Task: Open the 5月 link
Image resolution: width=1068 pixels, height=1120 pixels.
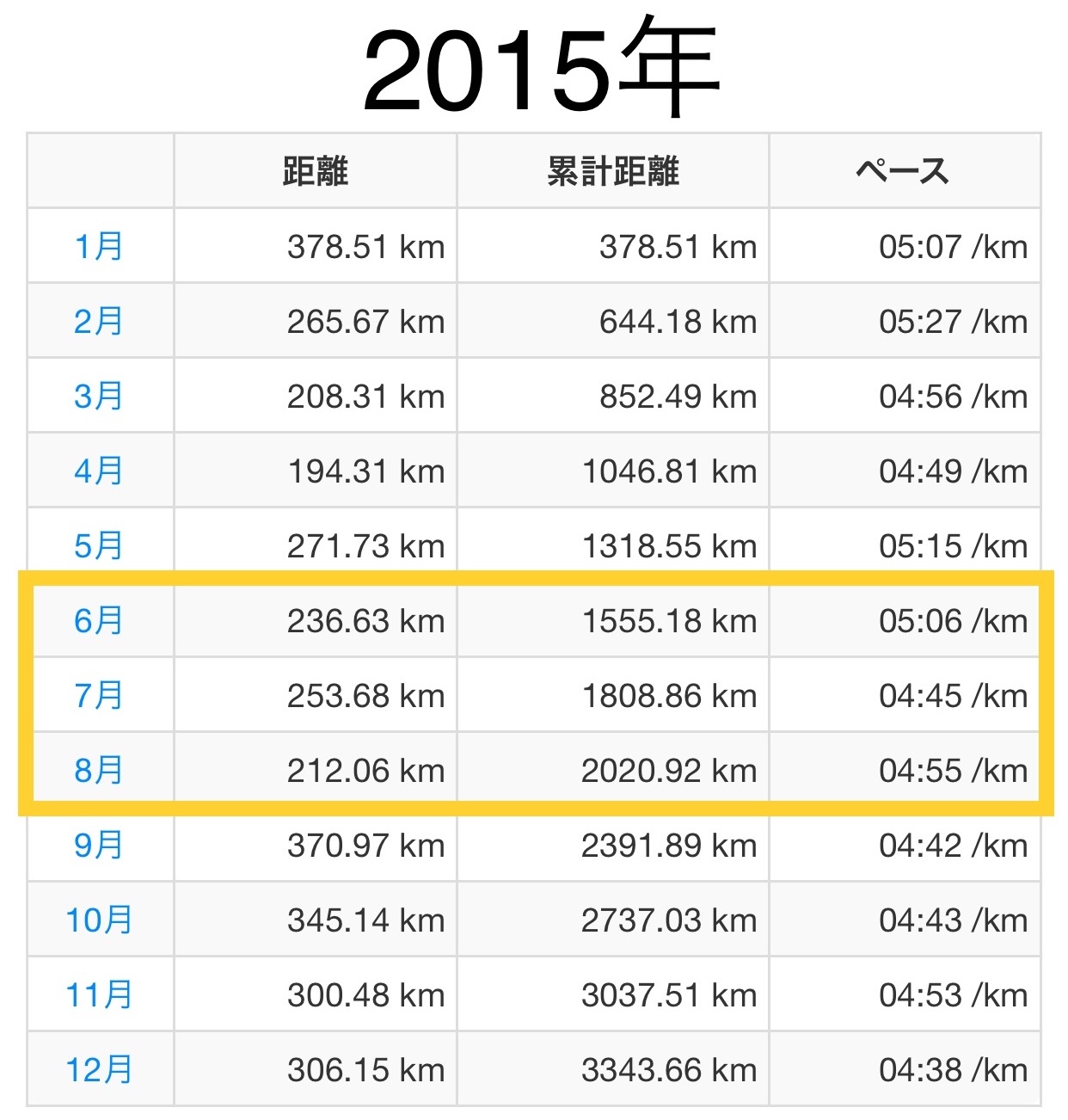Action: 99,546
